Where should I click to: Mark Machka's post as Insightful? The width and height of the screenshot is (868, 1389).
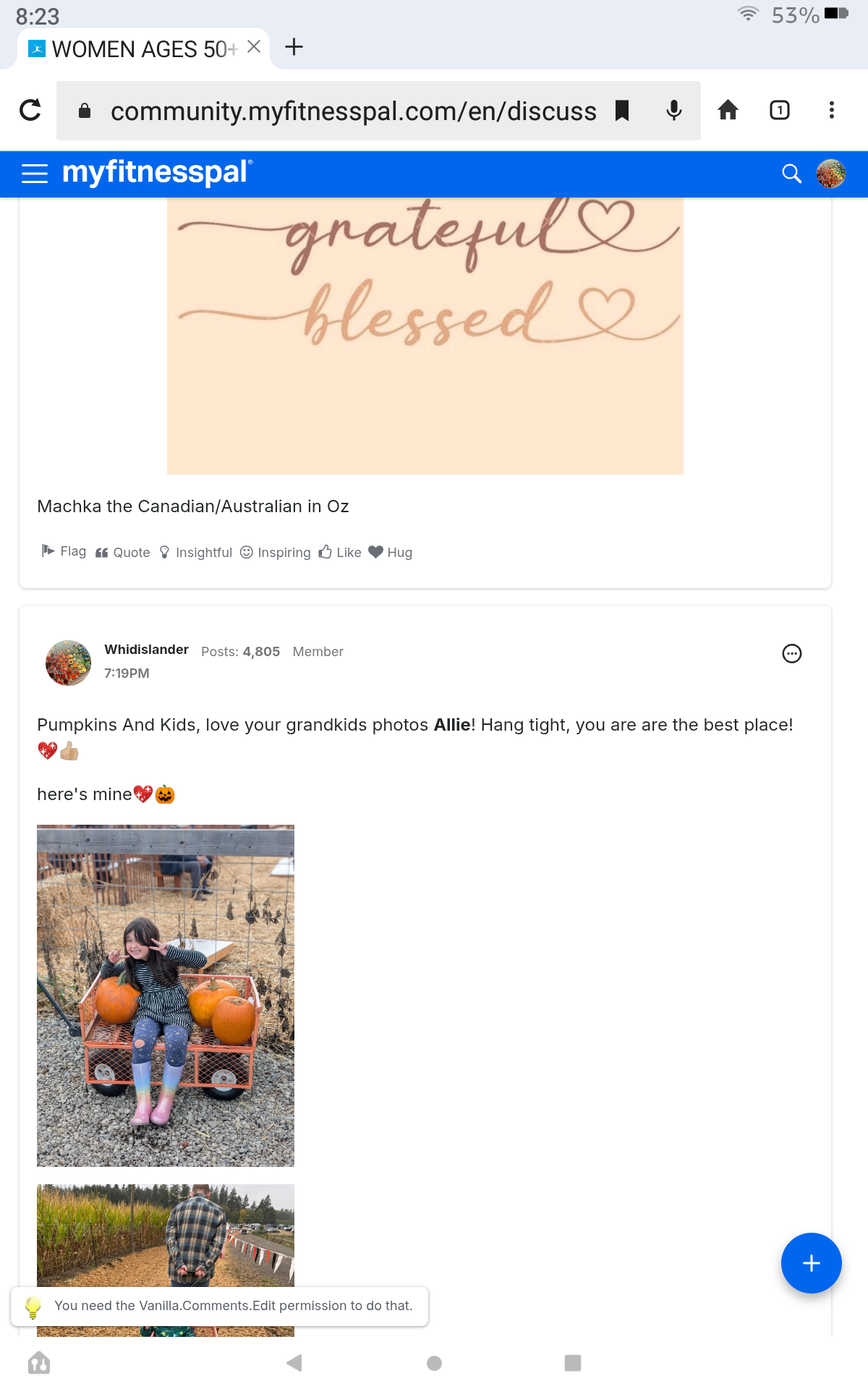point(196,553)
